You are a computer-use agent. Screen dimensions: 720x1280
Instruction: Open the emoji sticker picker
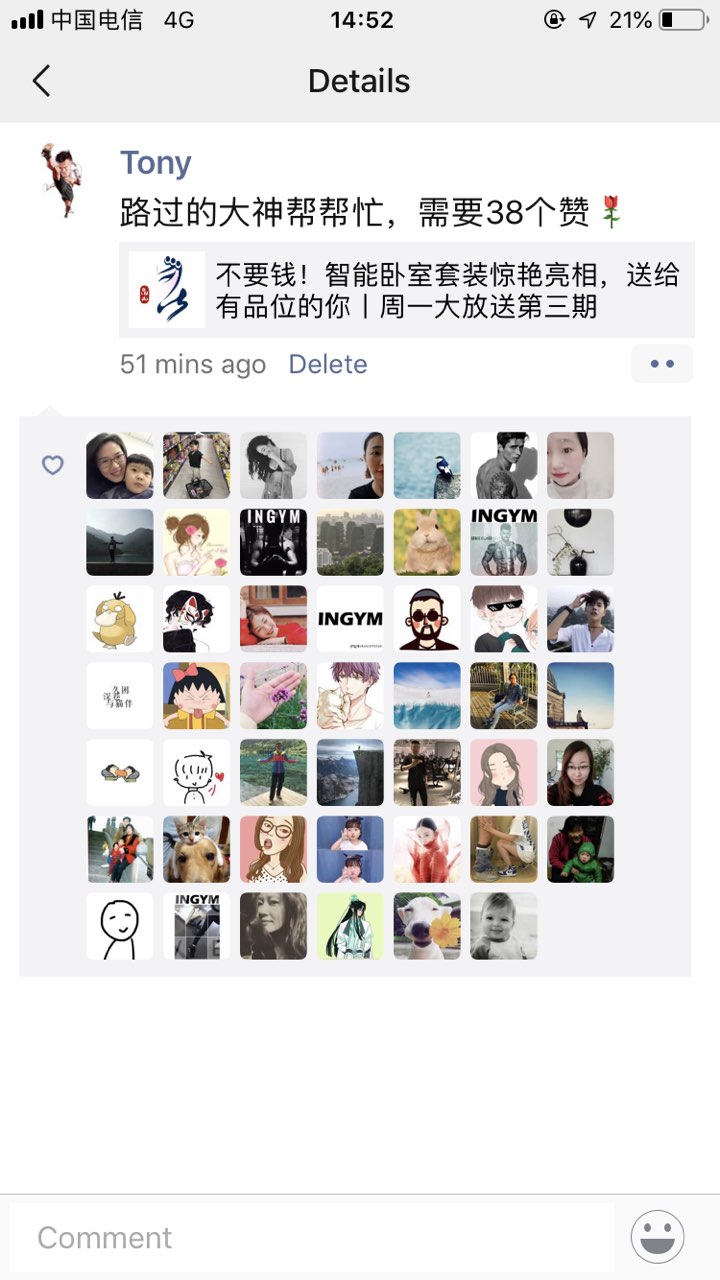pyautogui.click(x=657, y=1237)
